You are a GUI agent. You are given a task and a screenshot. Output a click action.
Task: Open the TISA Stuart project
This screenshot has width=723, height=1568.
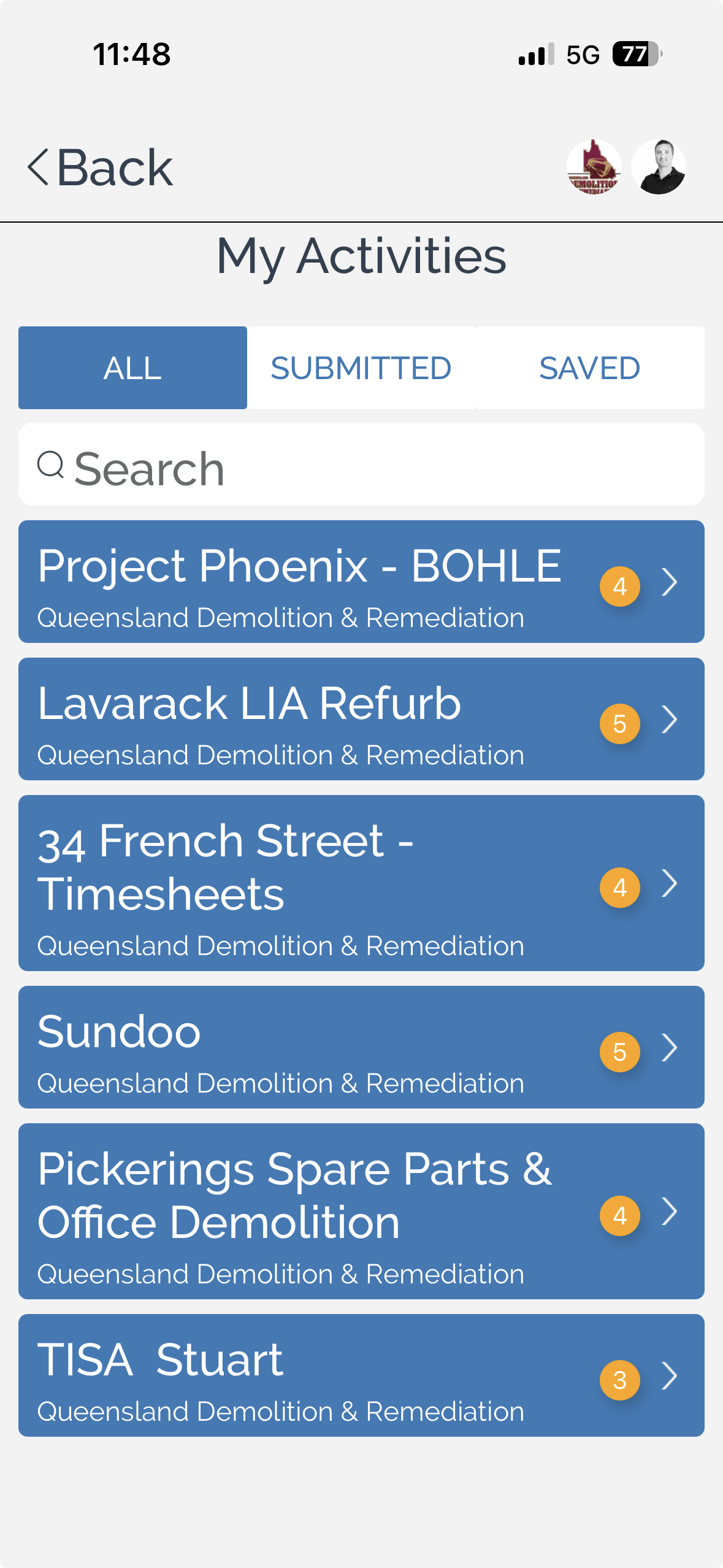pos(361,1375)
